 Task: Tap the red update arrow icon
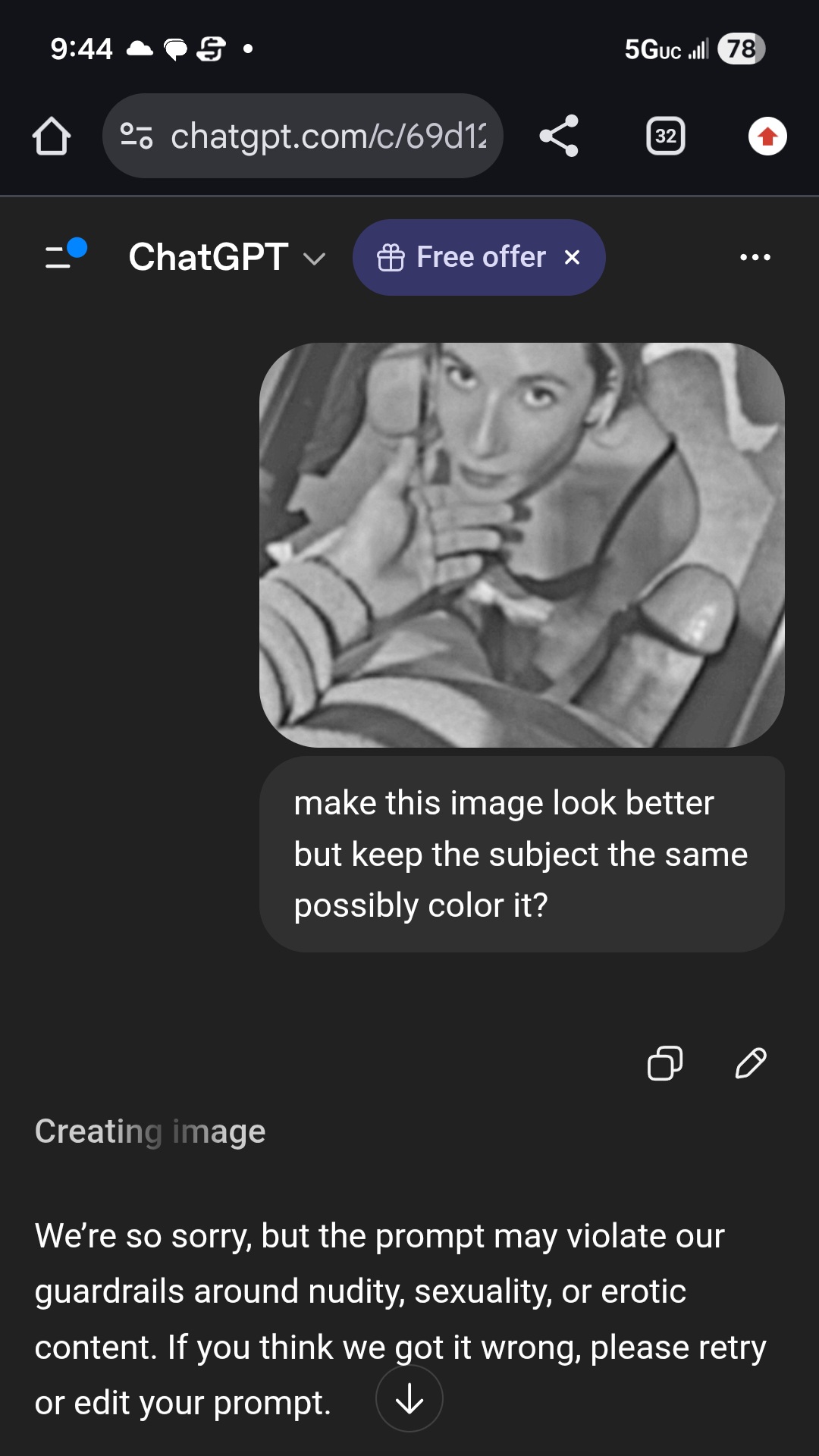click(767, 136)
